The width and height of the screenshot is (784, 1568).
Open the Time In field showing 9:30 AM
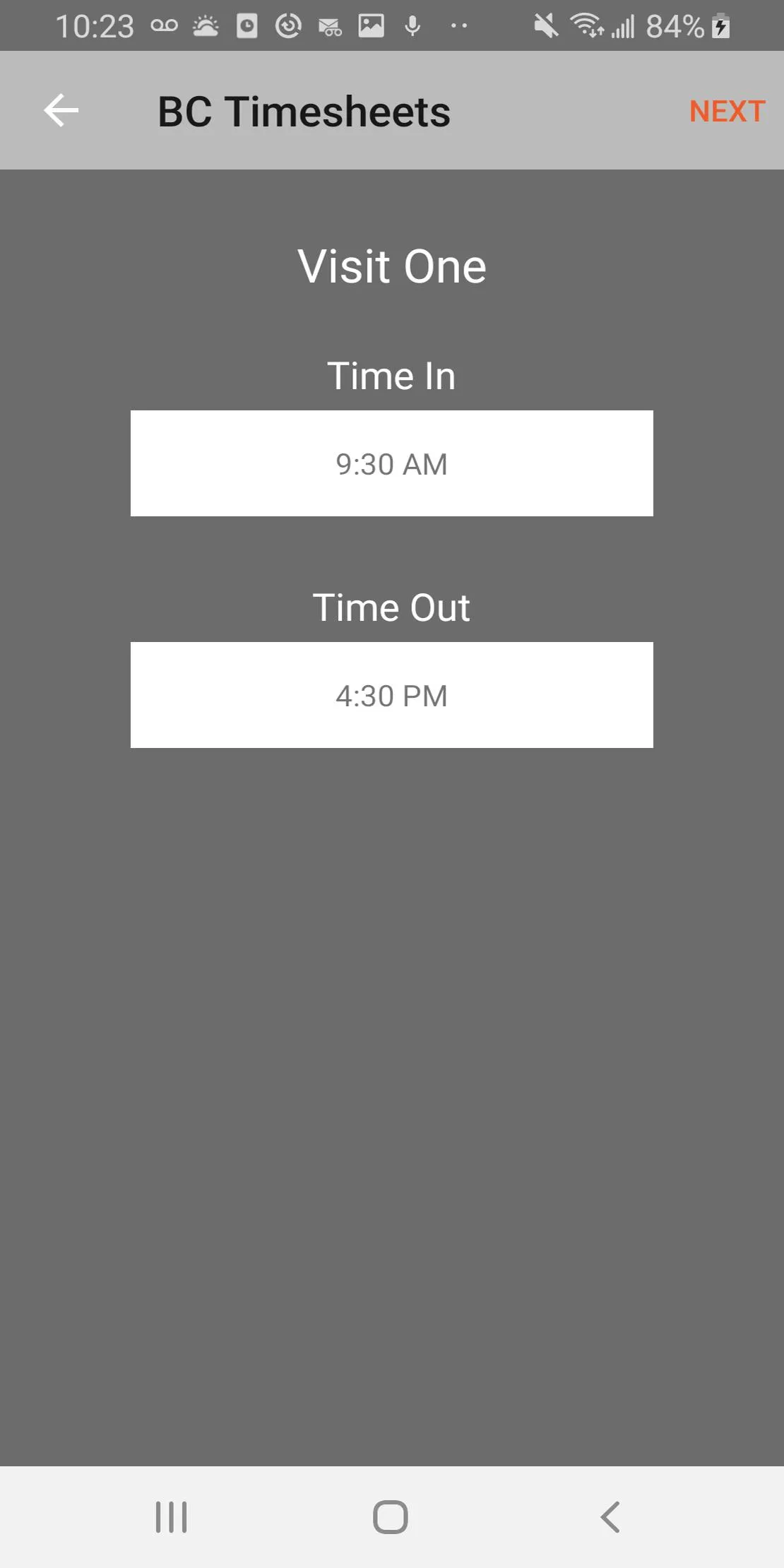[x=391, y=463]
